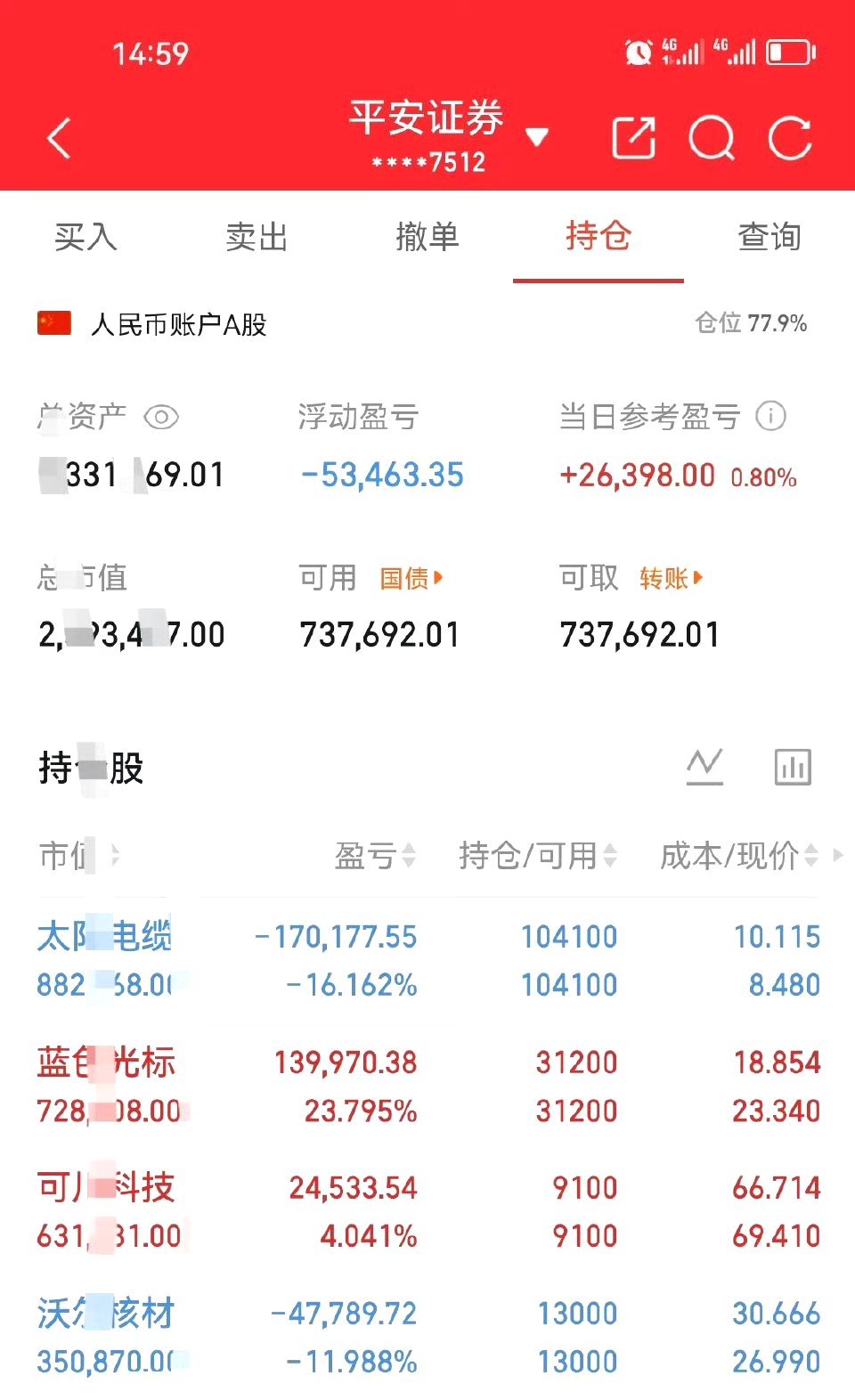
Task: Tap the search magnifier icon
Action: point(711,138)
